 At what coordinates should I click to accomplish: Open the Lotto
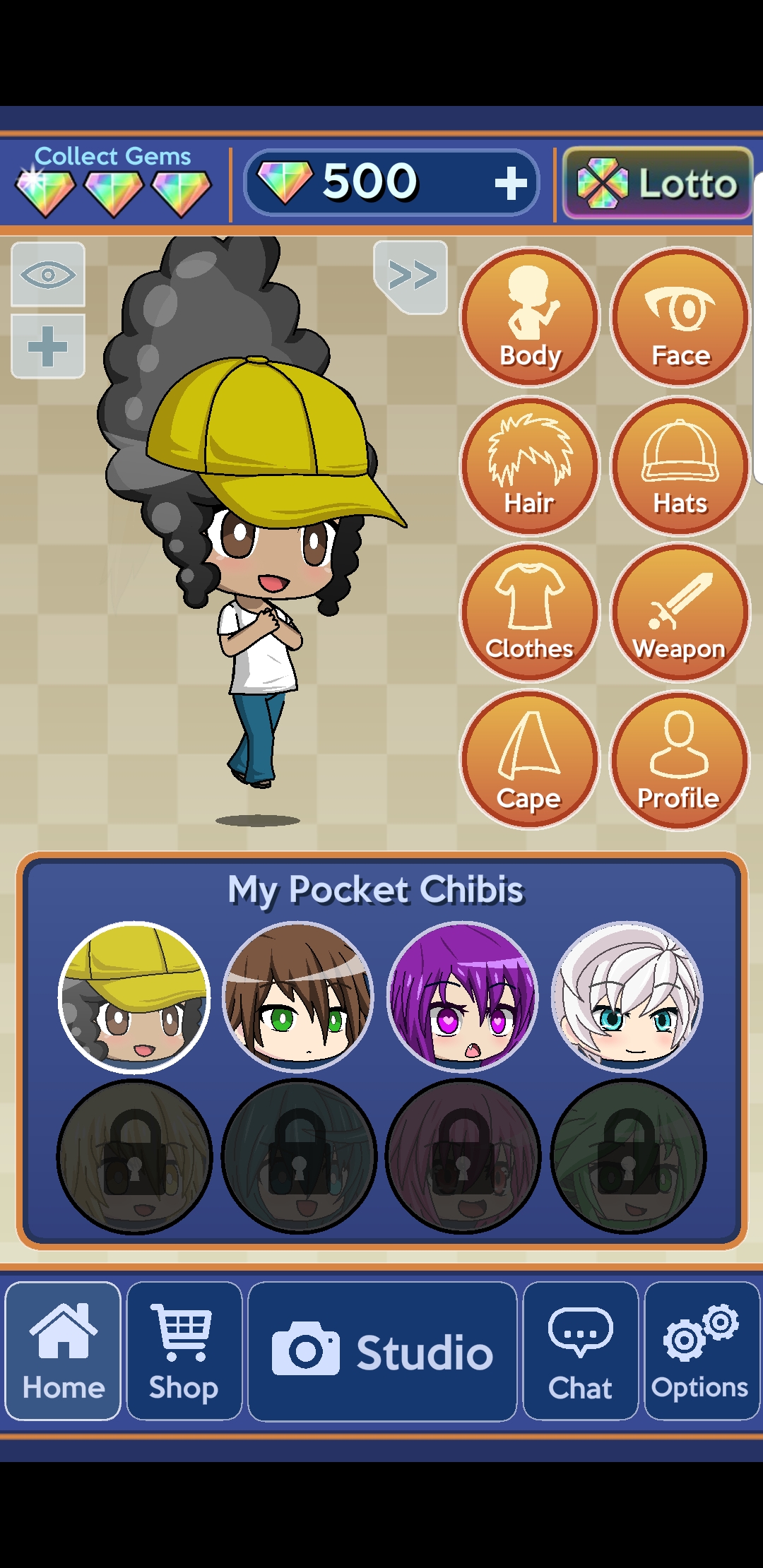coord(658,183)
